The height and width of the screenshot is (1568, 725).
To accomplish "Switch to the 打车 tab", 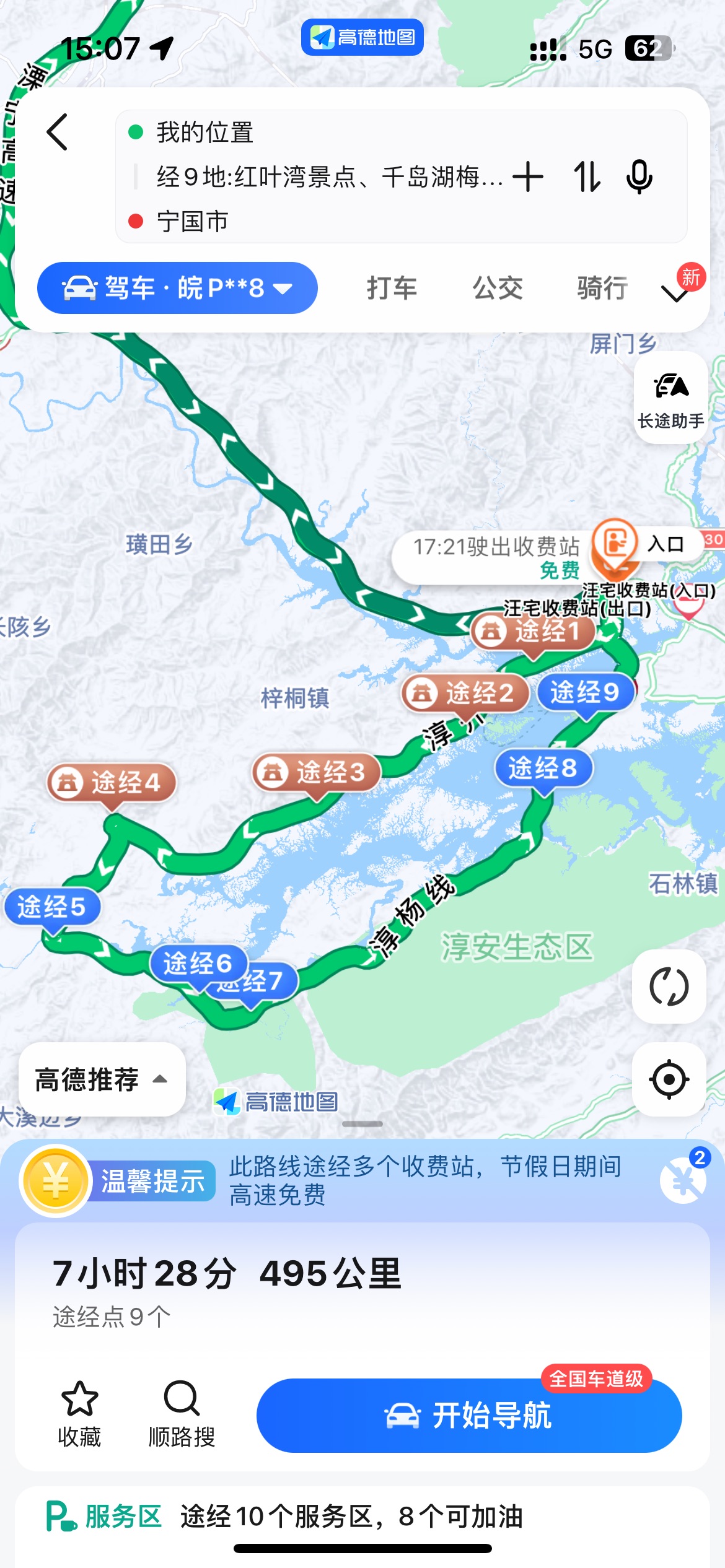I will tap(392, 288).
